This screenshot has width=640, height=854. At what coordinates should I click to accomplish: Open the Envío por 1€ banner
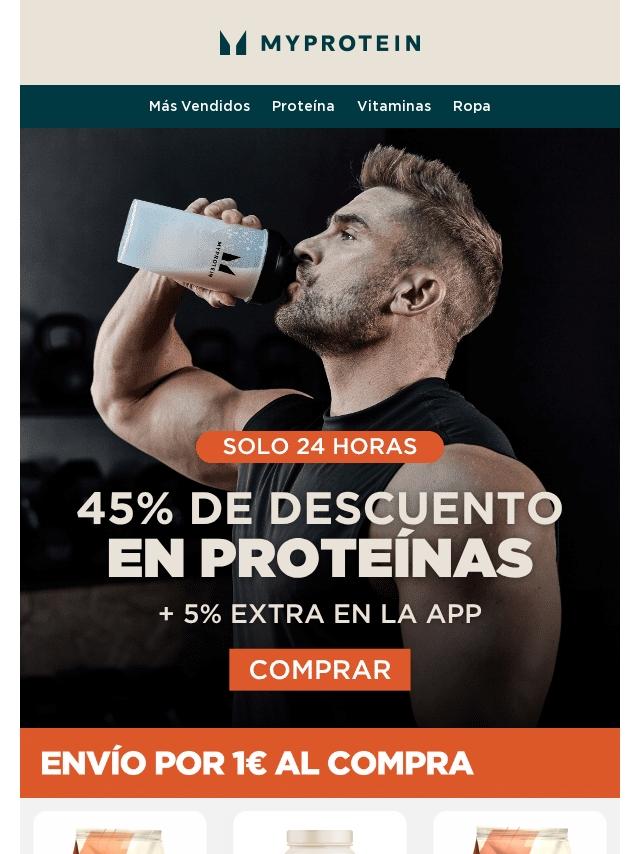[320, 763]
